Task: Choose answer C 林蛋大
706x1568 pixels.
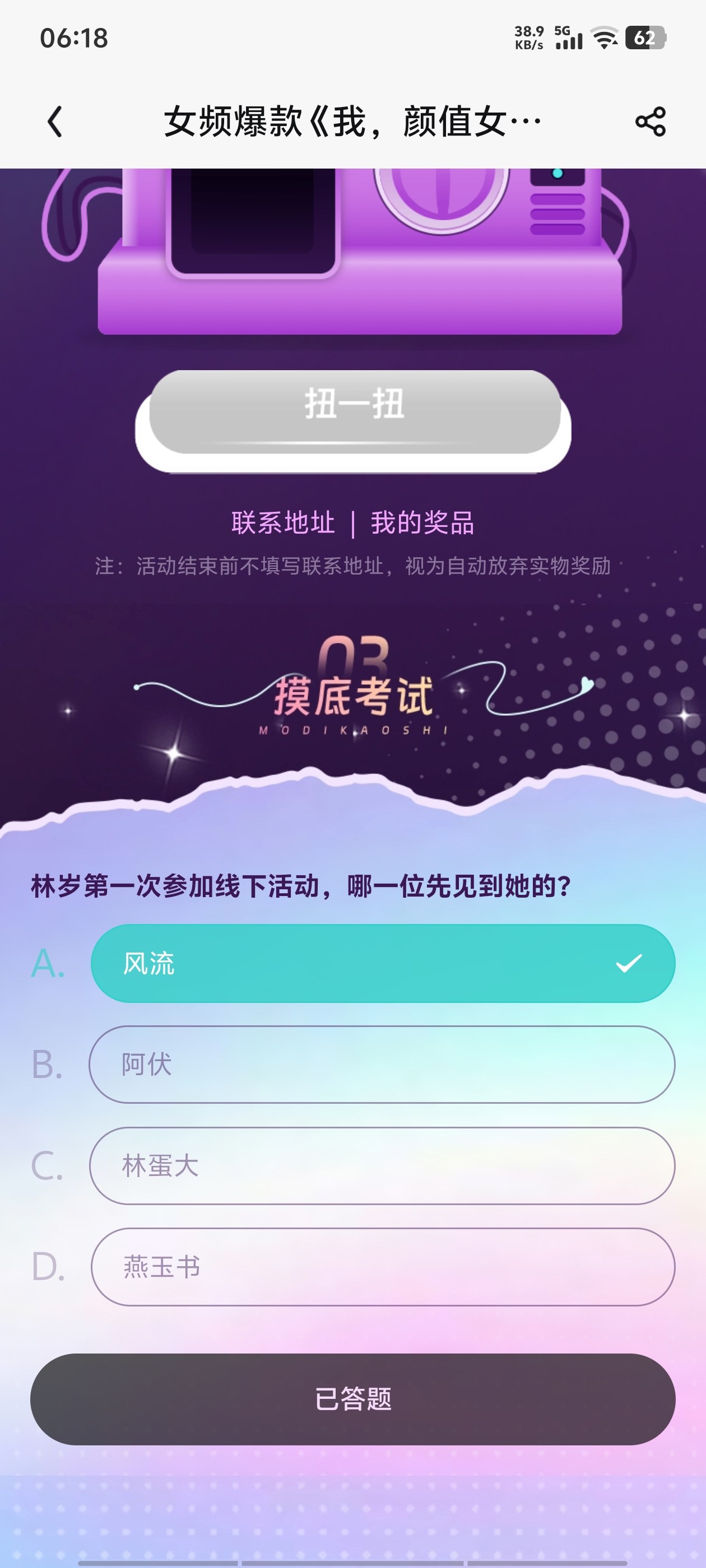Action: coord(383,1166)
